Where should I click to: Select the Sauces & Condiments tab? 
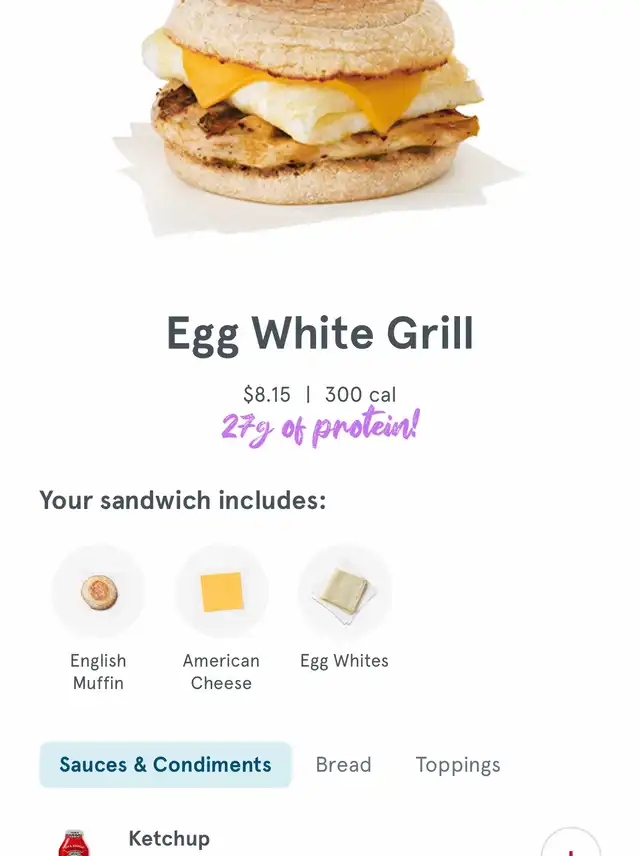[165, 765]
